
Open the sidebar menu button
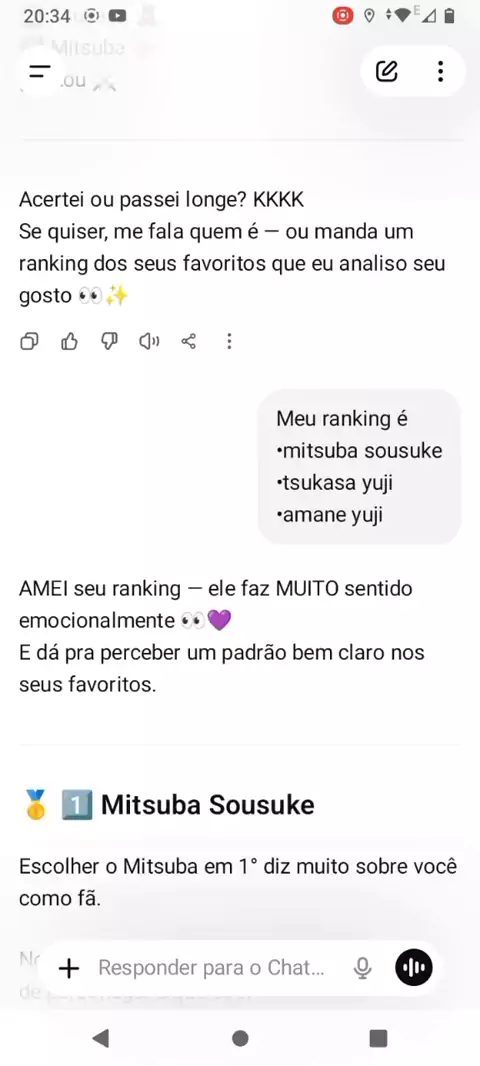click(40, 71)
